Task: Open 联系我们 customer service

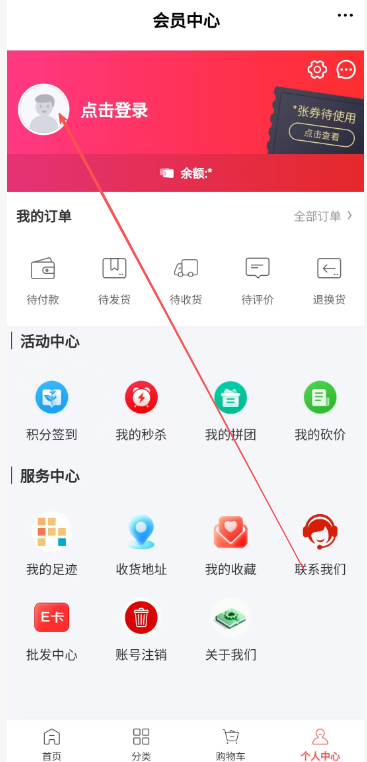Action: (320, 545)
